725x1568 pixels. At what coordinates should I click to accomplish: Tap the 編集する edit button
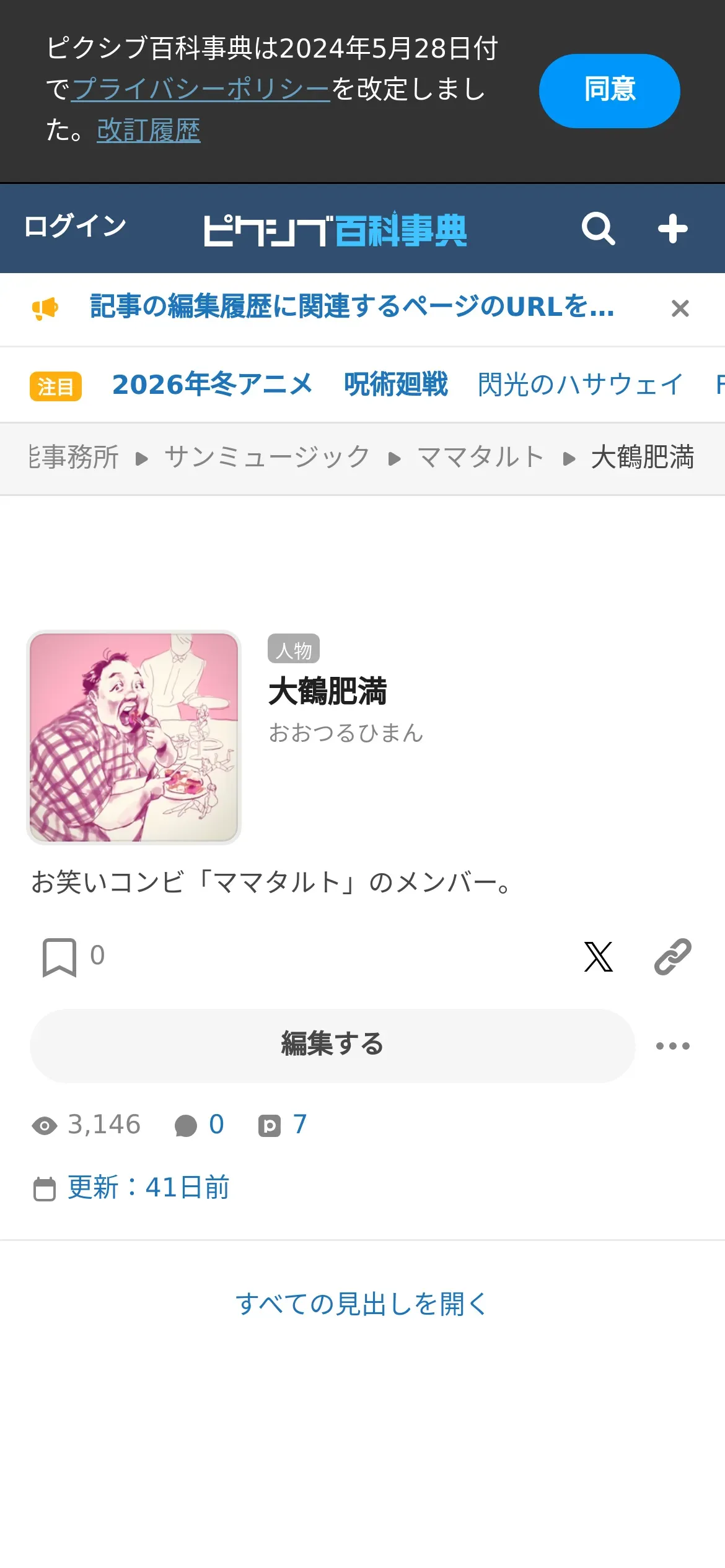coord(333,1045)
